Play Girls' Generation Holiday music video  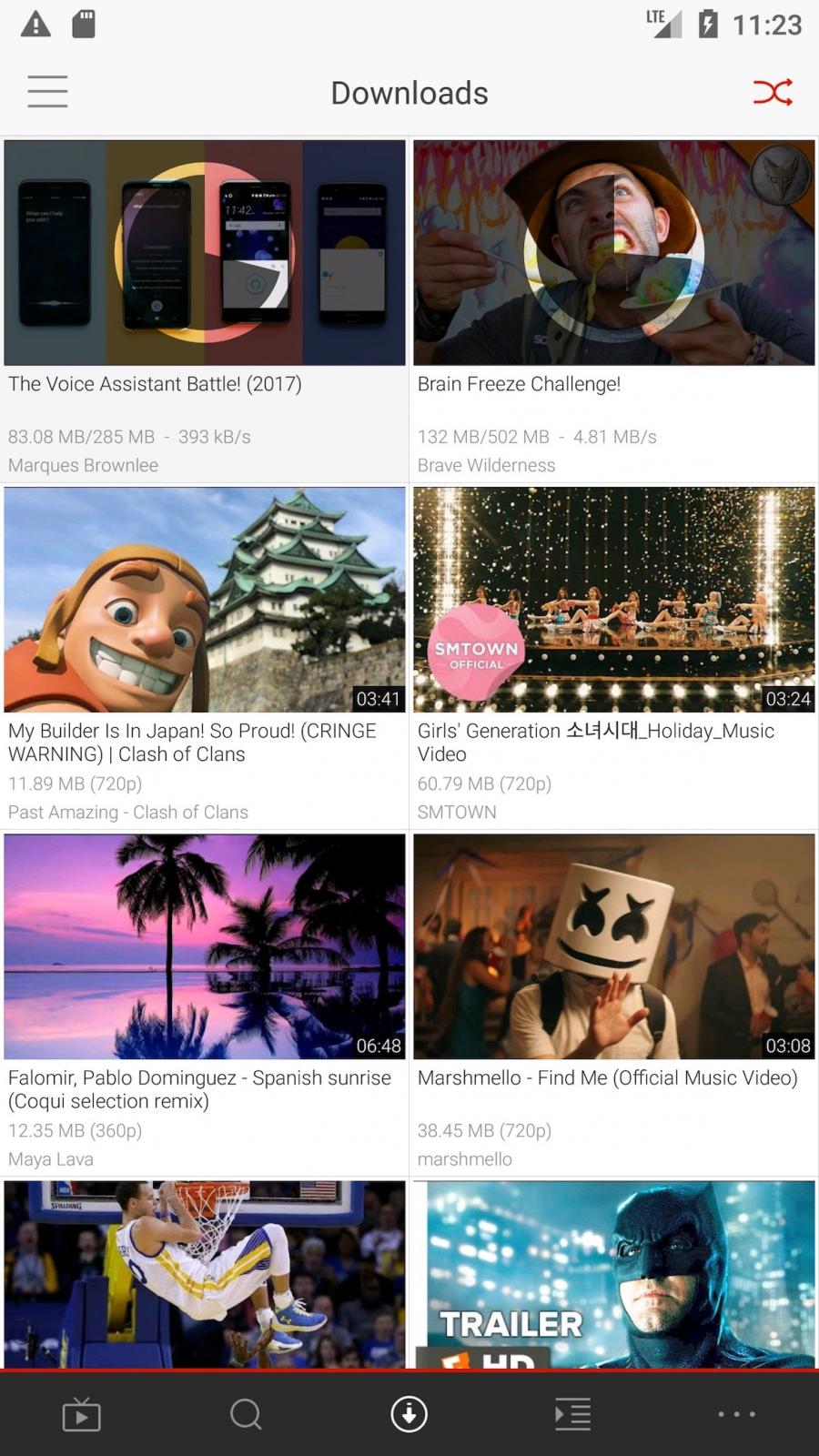coord(614,656)
